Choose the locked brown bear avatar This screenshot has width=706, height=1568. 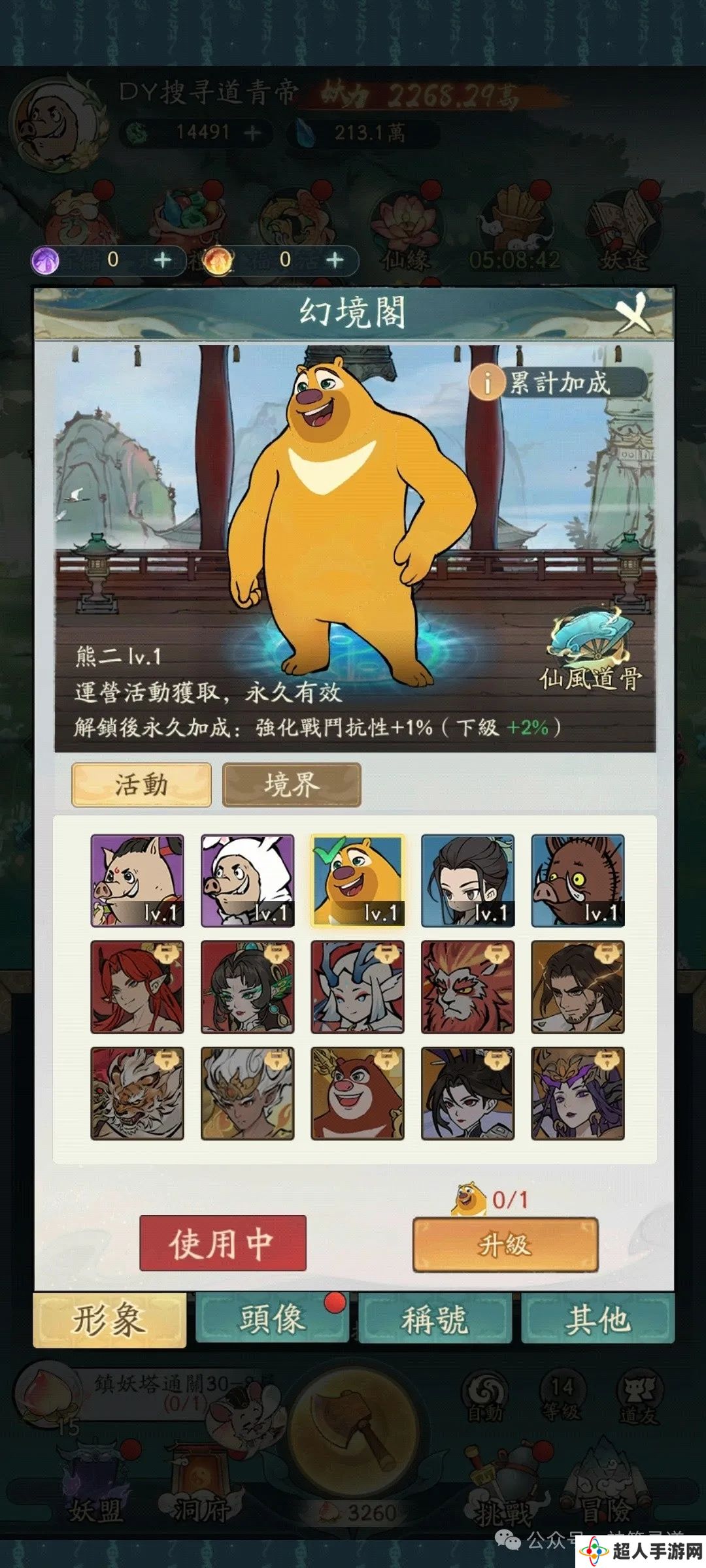pos(357,1093)
